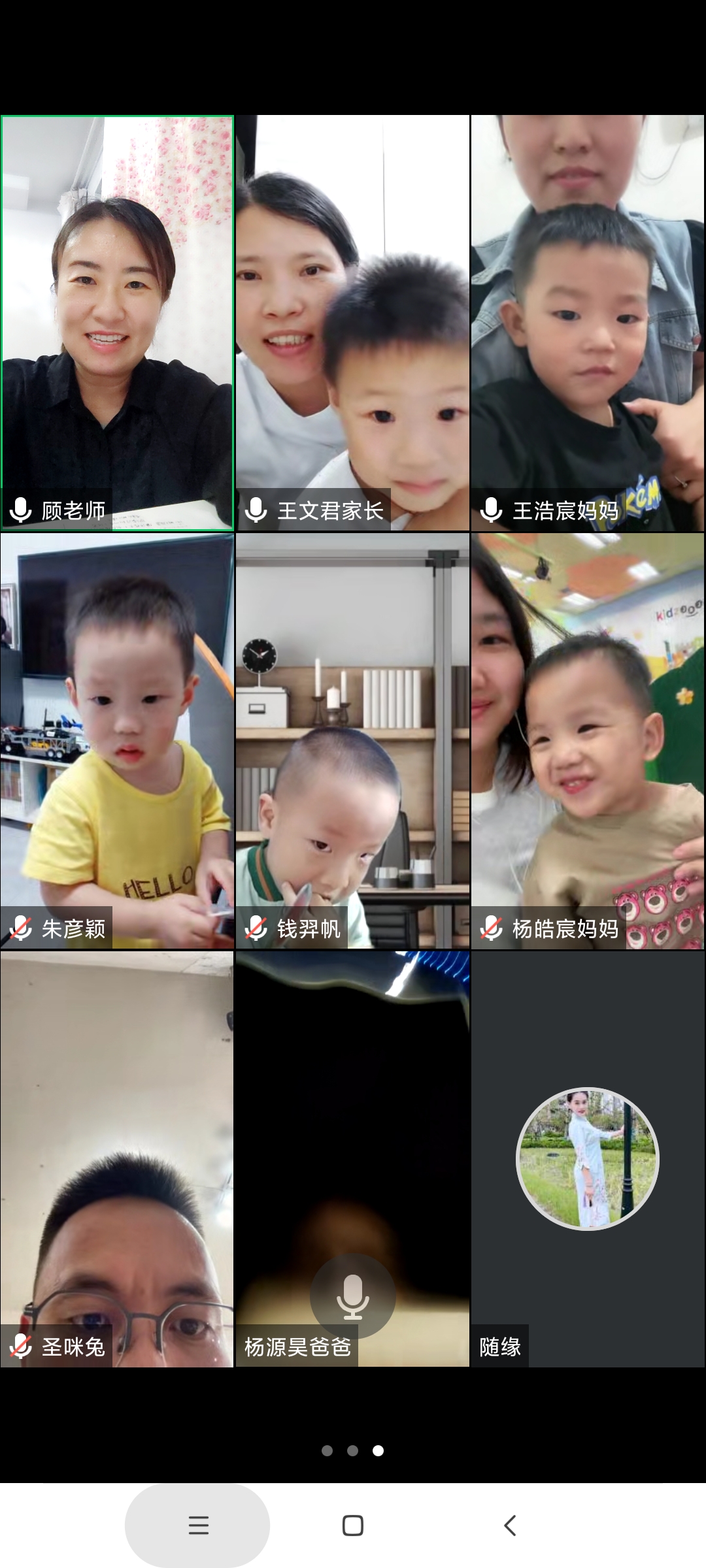Open 杨源昊爸爸's video tile
706x1568 pixels.
click(x=352, y=1159)
